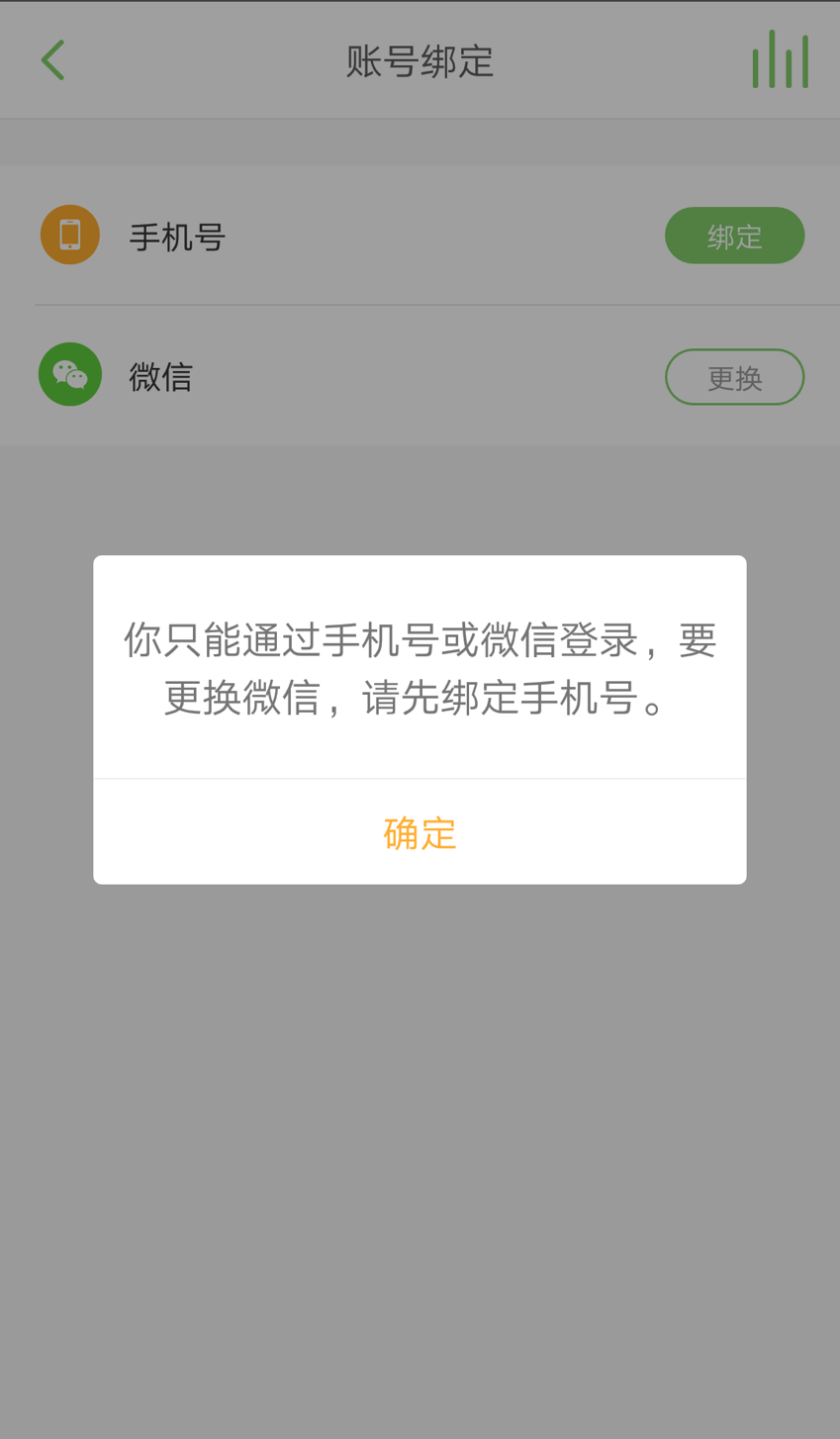Image resolution: width=840 pixels, height=1439 pixels.
Task: Bind phone number with 绑定 button
Action: (x=734, y=236)
